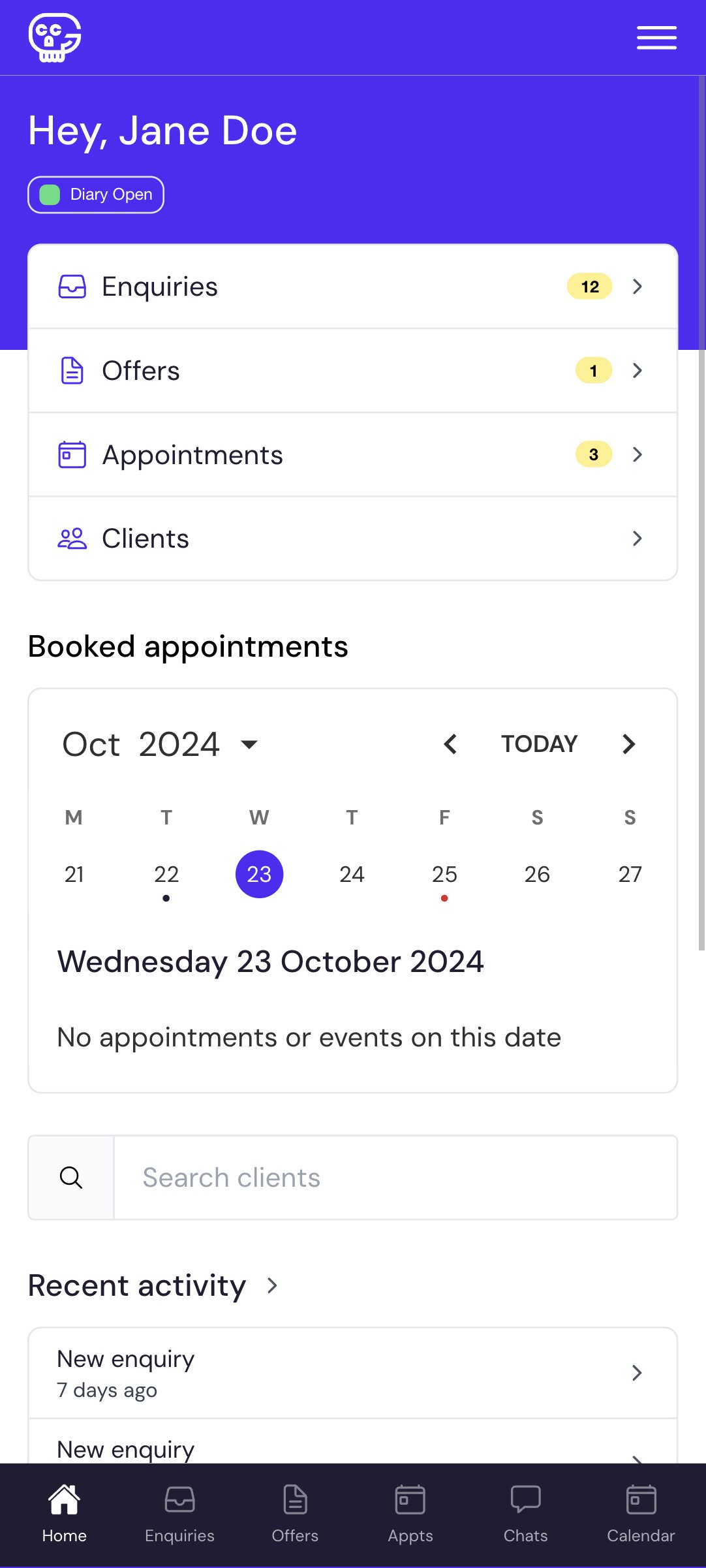706x1568 pixels.
Task: Expand the New enquiry activity item
Action: tap(352, 1373)
